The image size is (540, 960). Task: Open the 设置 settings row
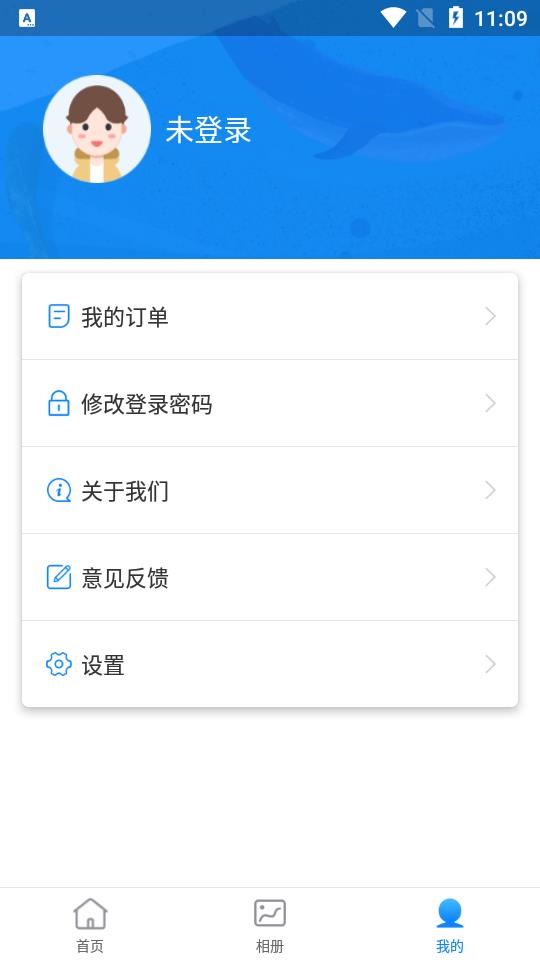pyautogui.click(x=270, y=664)
